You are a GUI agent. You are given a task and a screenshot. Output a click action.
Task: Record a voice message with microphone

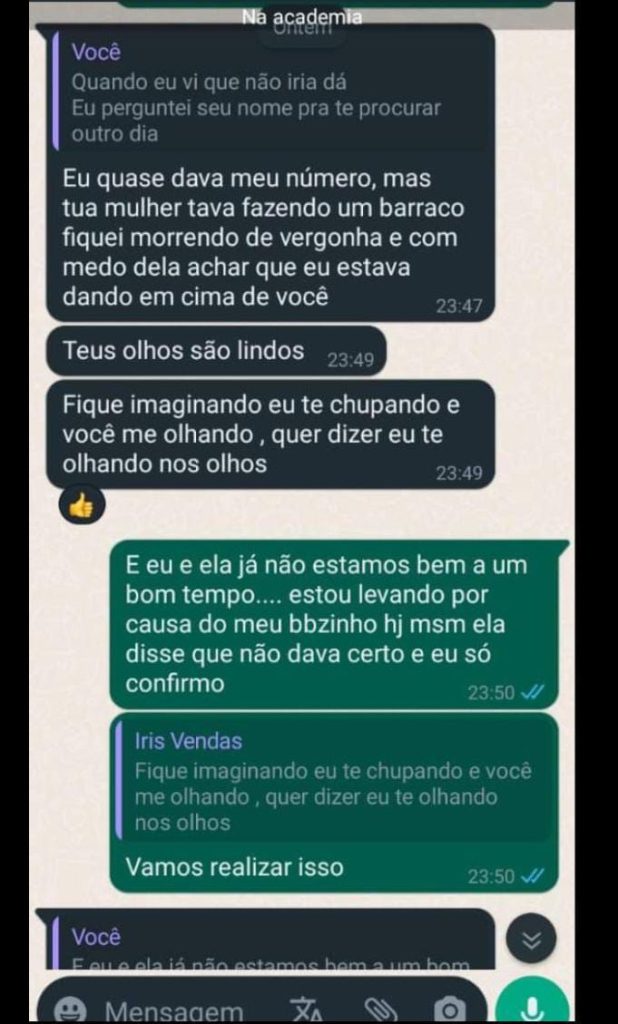[532, 1006]
